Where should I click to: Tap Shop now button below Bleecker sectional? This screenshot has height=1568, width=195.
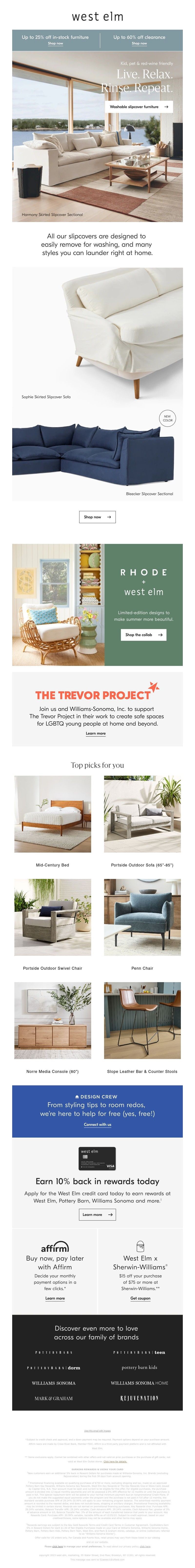(97, 517)
